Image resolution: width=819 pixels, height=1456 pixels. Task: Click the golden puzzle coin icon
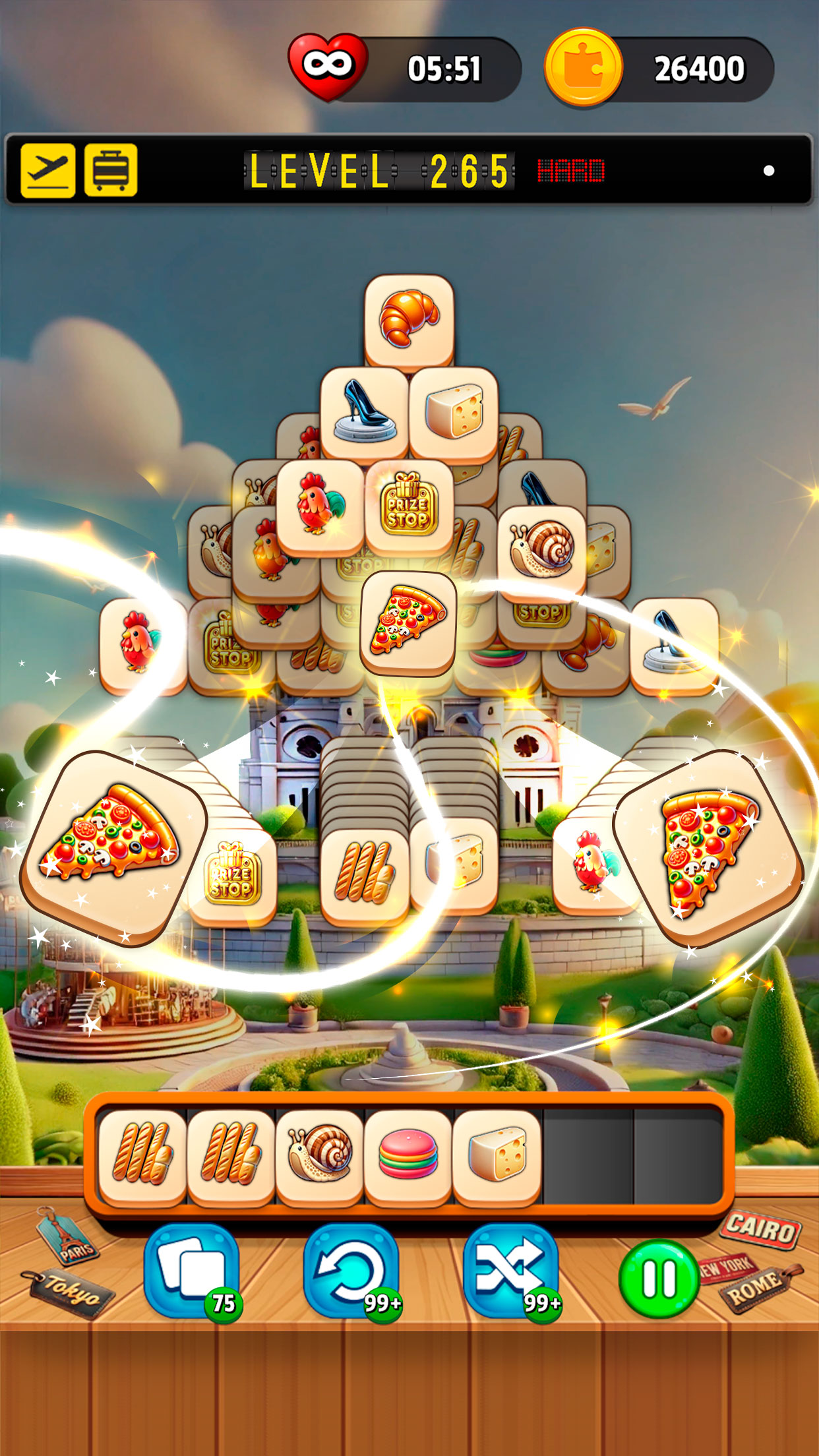[x=585, y=66]
